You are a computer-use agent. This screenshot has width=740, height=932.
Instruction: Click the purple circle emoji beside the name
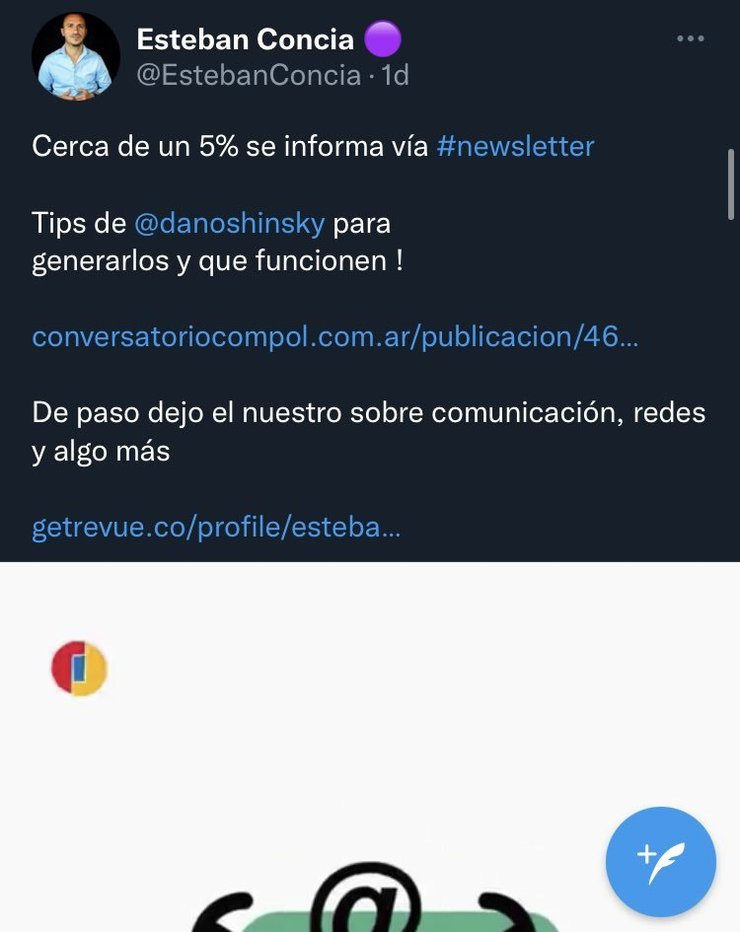(x=383, y=39)
